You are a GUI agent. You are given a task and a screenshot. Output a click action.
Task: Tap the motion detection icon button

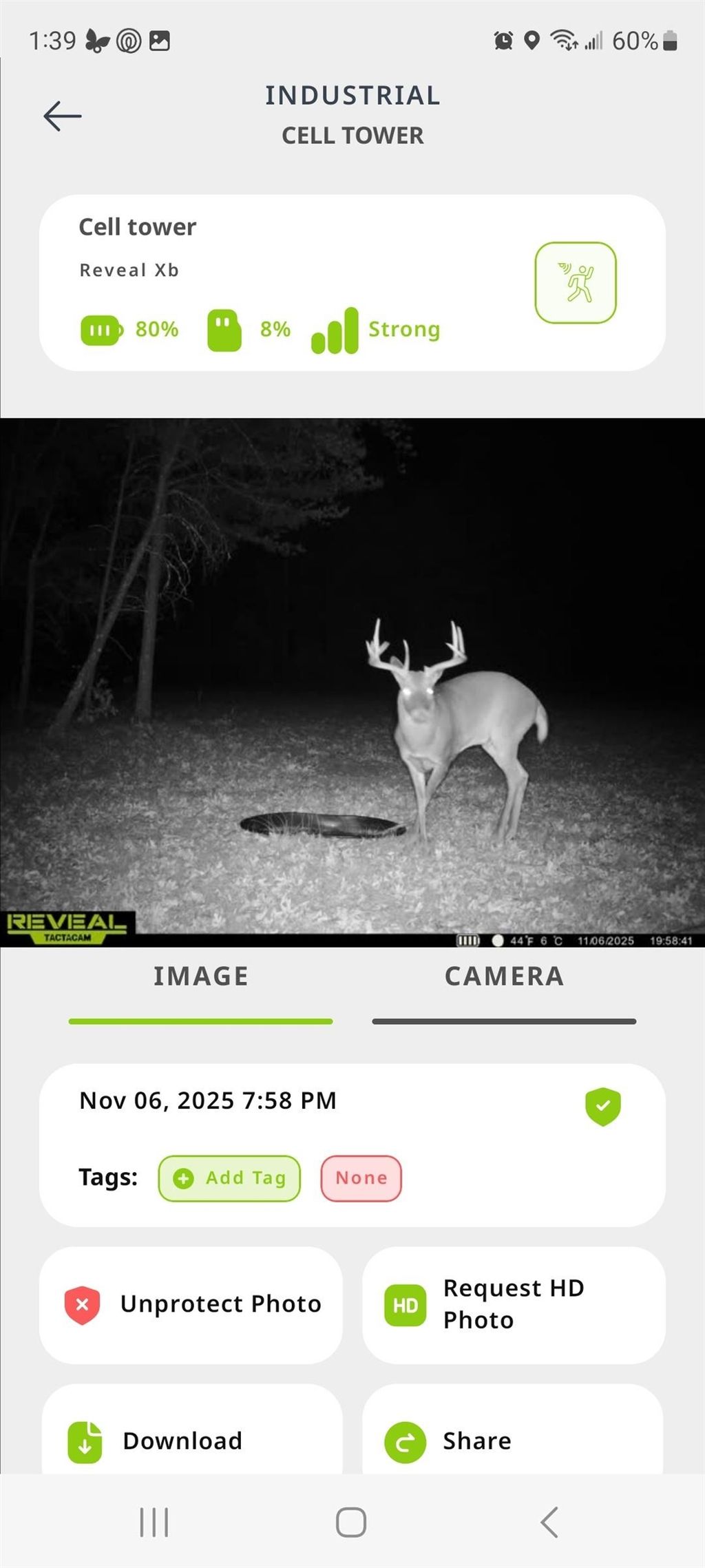[575, 282]
